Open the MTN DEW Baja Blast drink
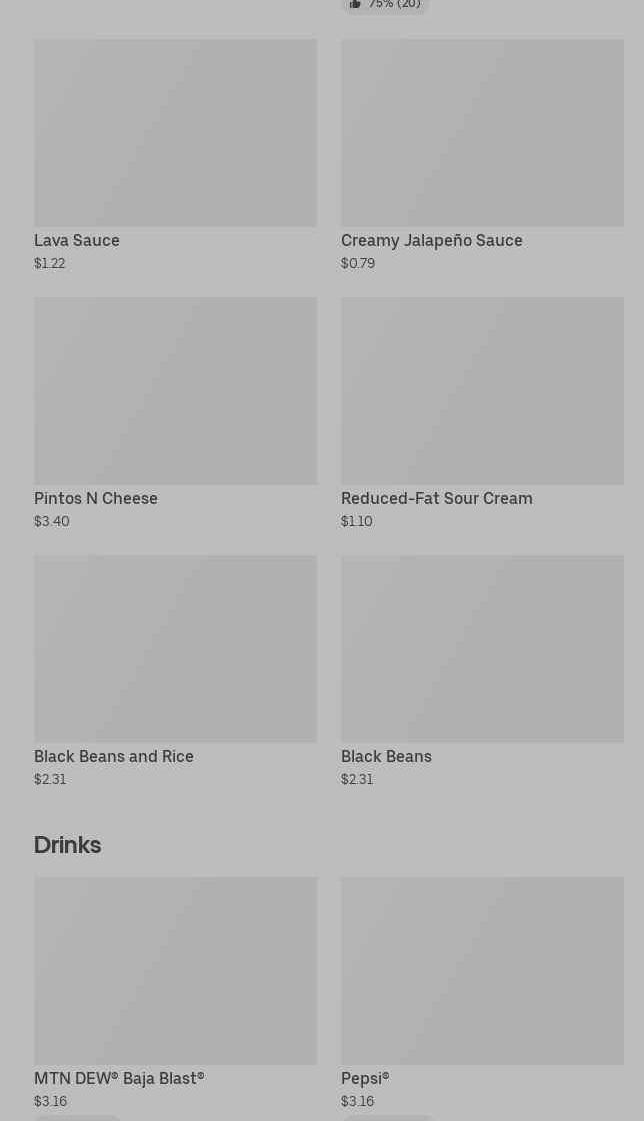 pyautogui.click(x=175, y=994)
